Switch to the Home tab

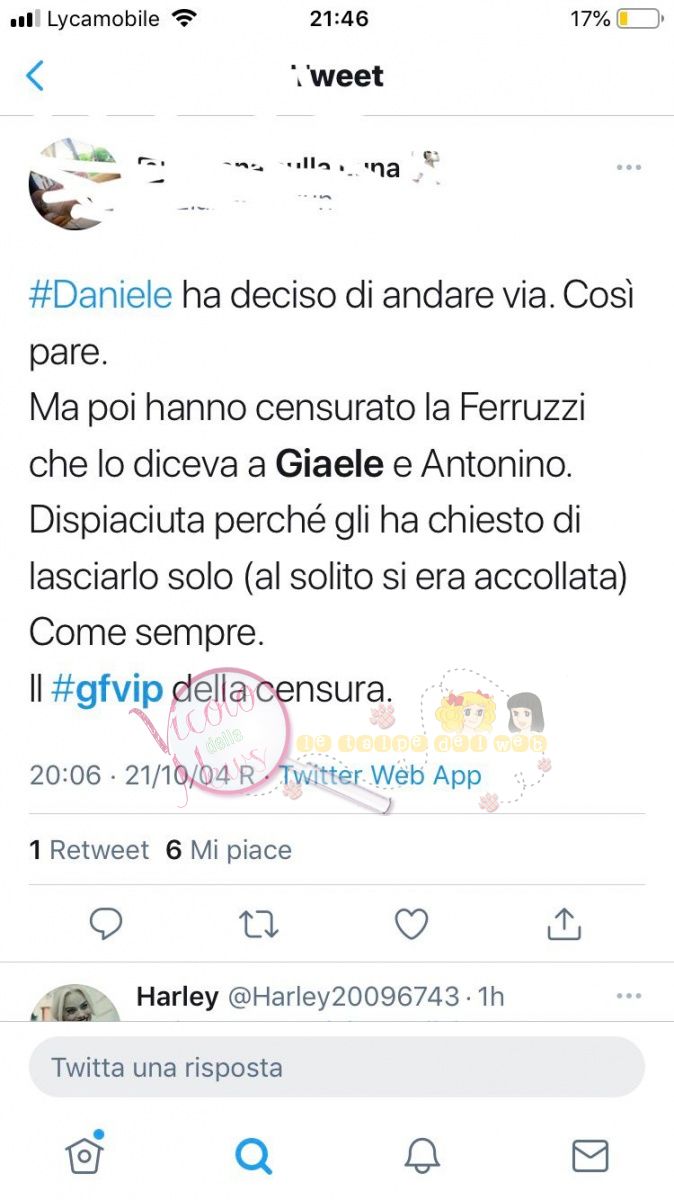[84, 1155]
